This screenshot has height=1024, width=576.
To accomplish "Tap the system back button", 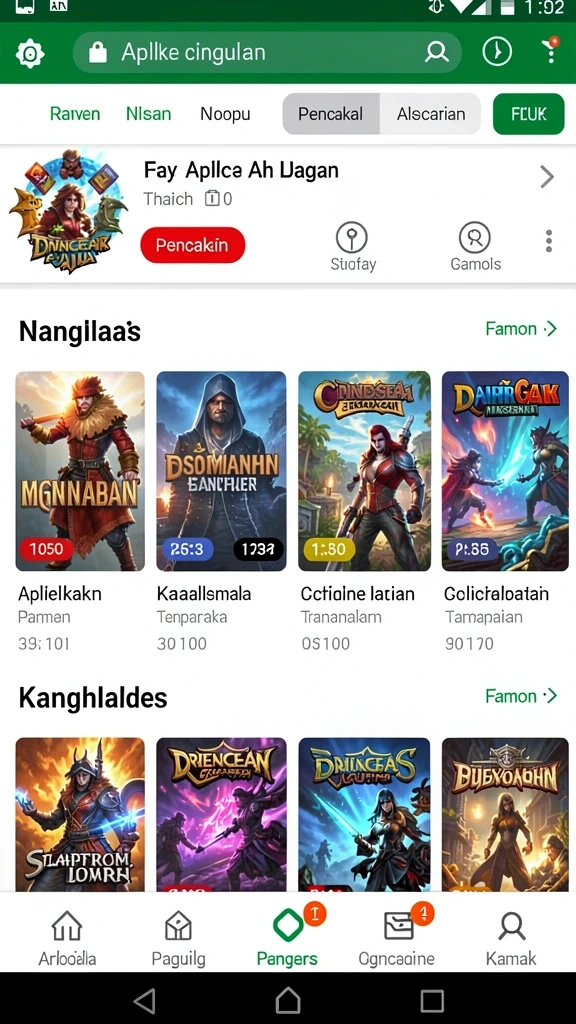I will (144, 1000).
